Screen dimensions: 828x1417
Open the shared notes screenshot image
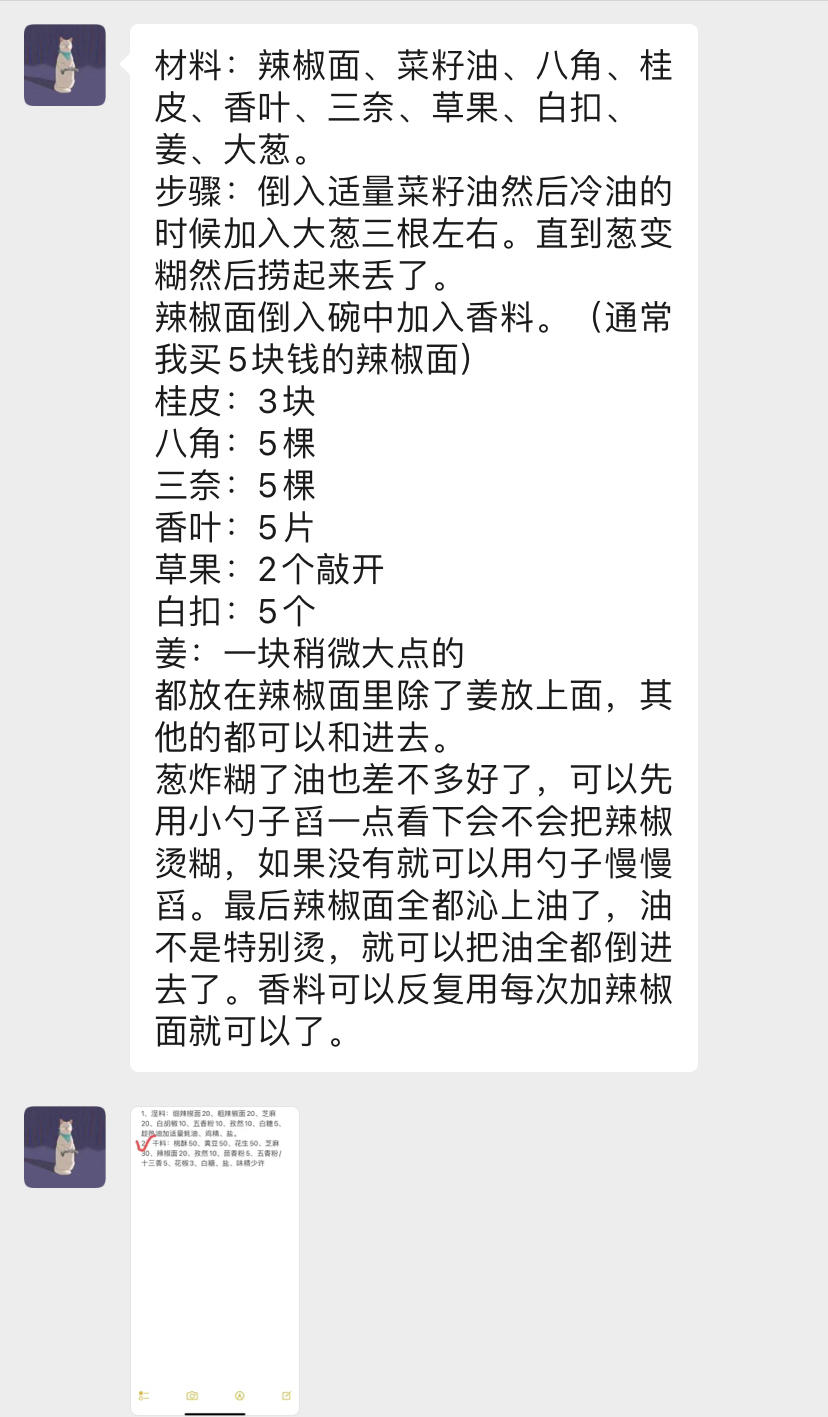[x=215, y=1260]
